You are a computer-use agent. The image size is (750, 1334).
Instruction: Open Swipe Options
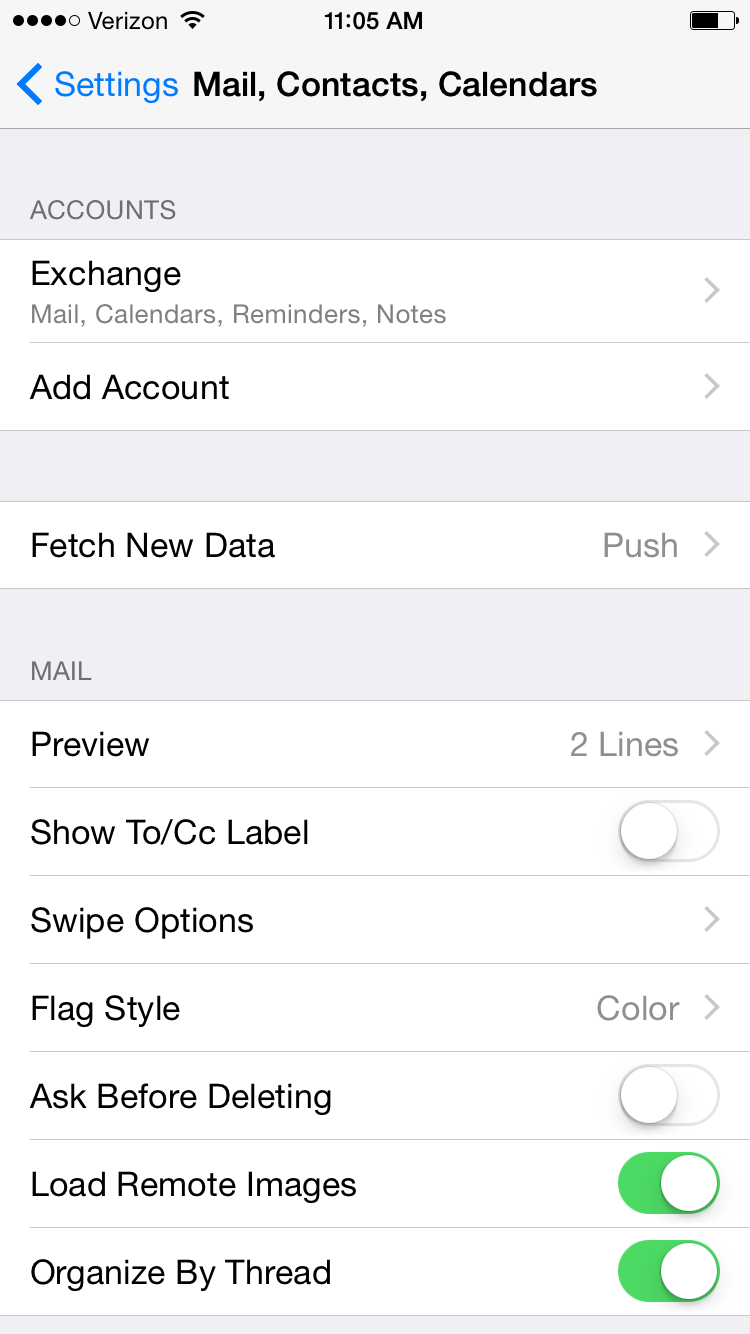pos(375,920)
